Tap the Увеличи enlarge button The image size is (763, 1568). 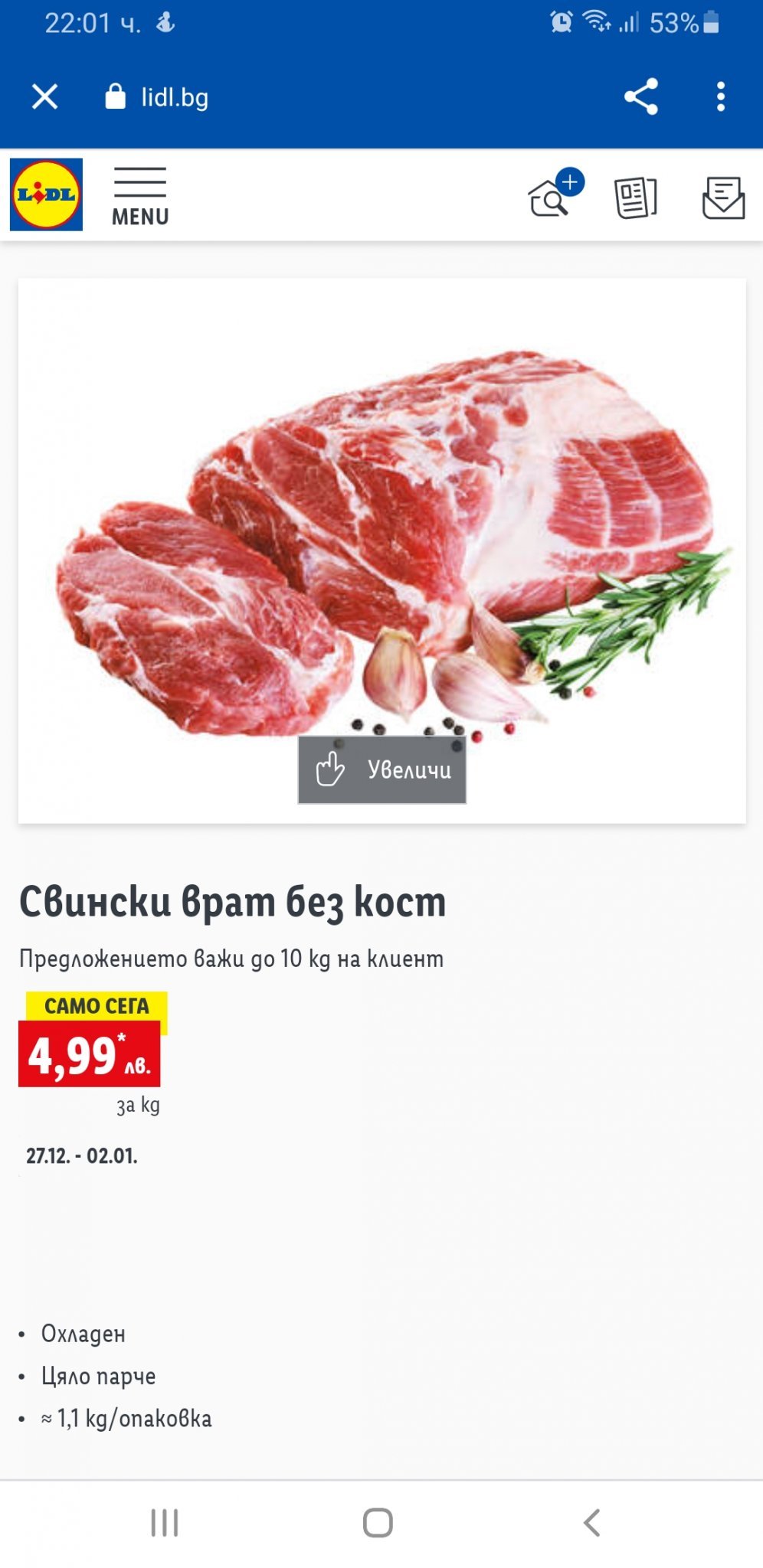(x=382, y=769)
